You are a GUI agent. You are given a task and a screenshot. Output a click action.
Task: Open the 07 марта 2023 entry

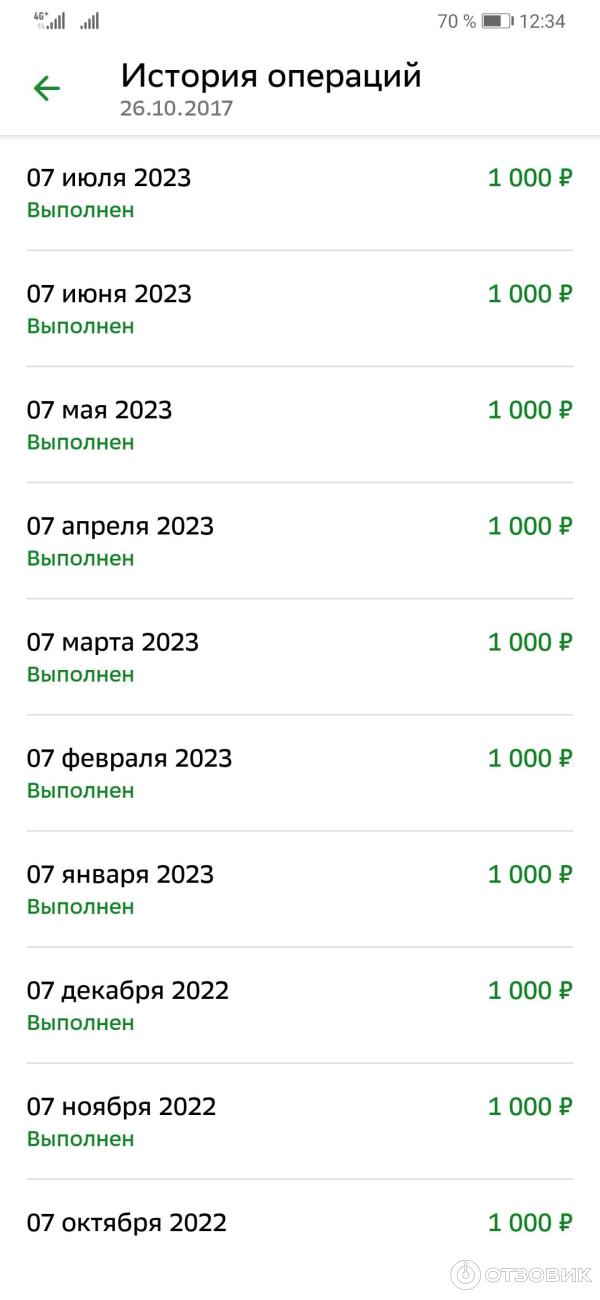[299, 657]
